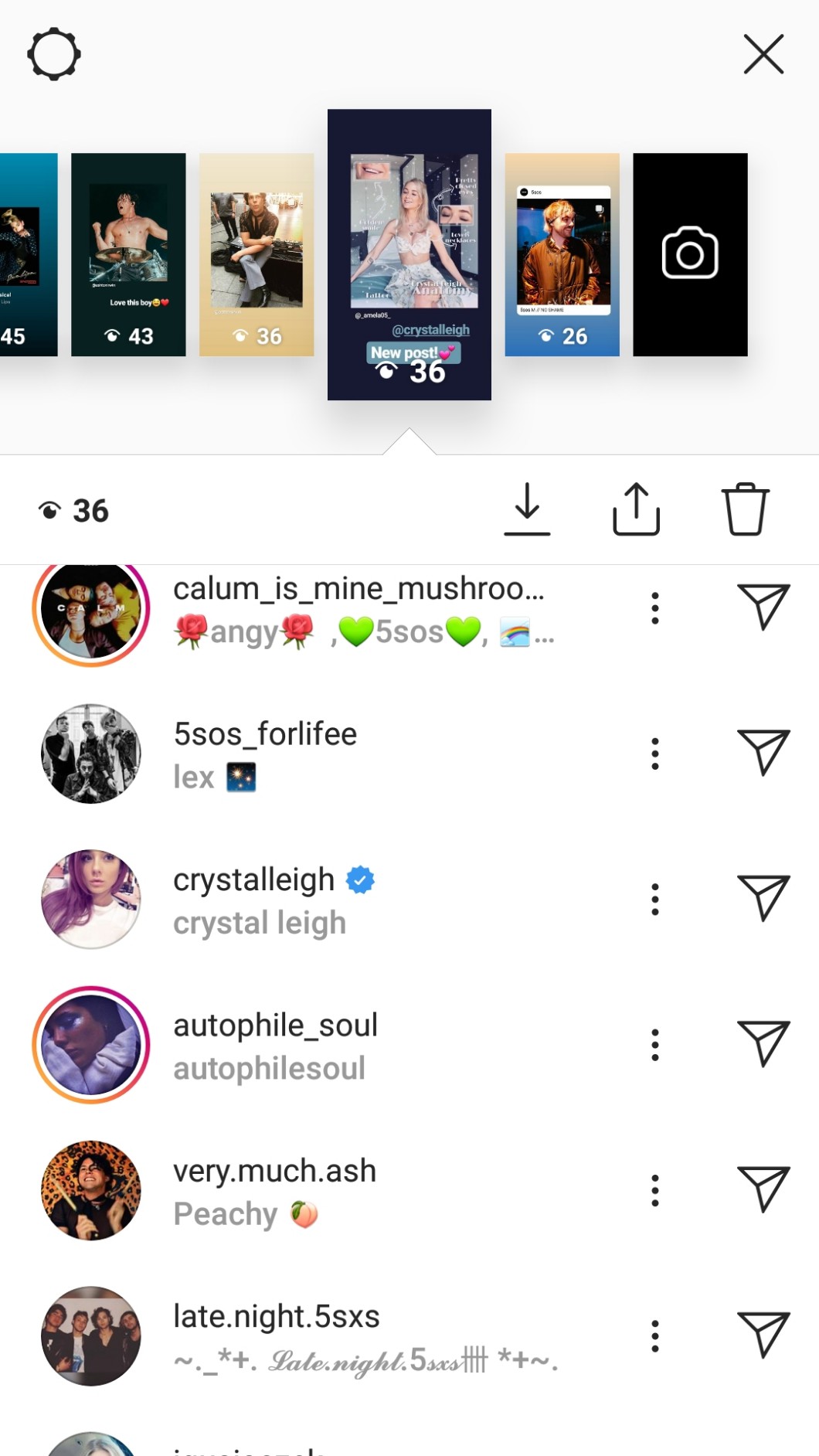Select the story thumbnail with 26 views

562,254
